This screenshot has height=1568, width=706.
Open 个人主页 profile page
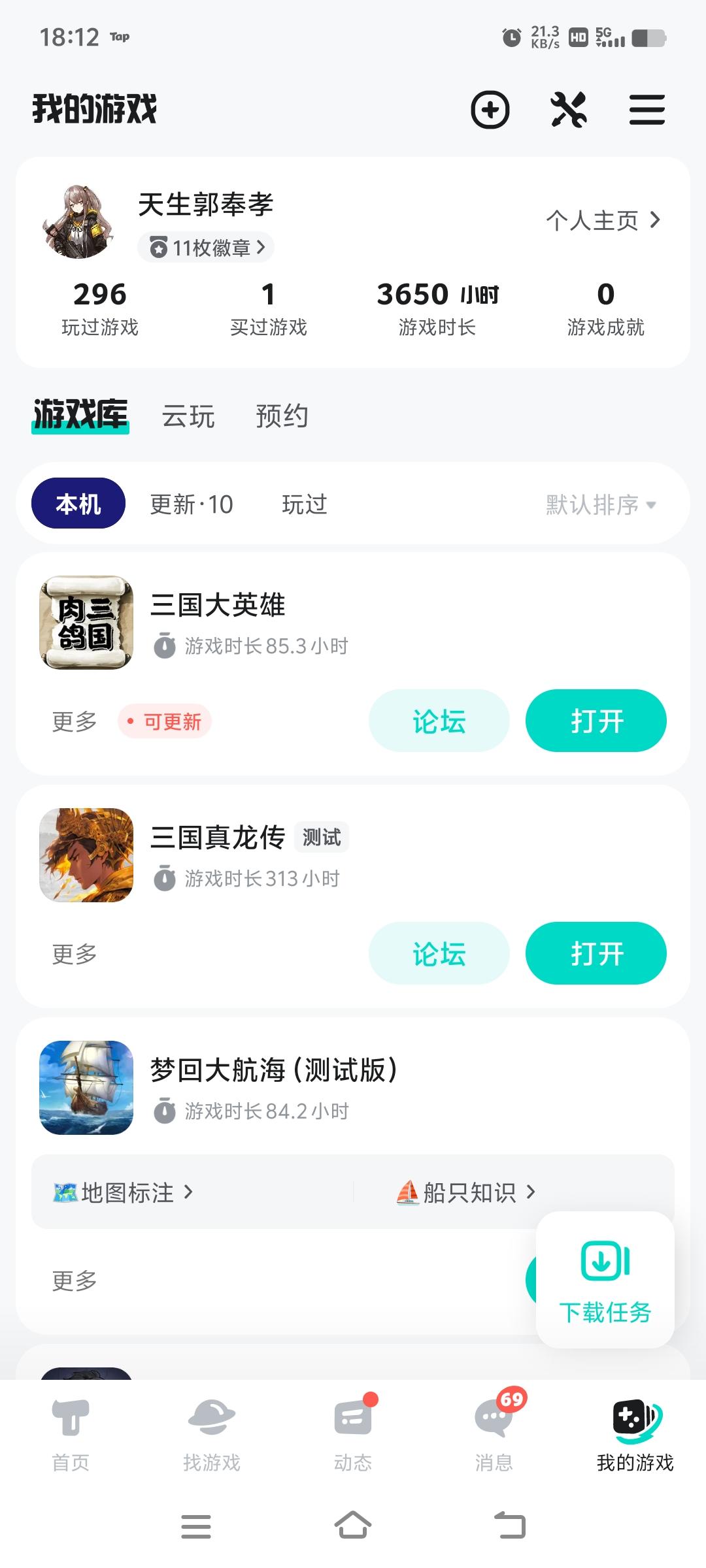point(603,220)
